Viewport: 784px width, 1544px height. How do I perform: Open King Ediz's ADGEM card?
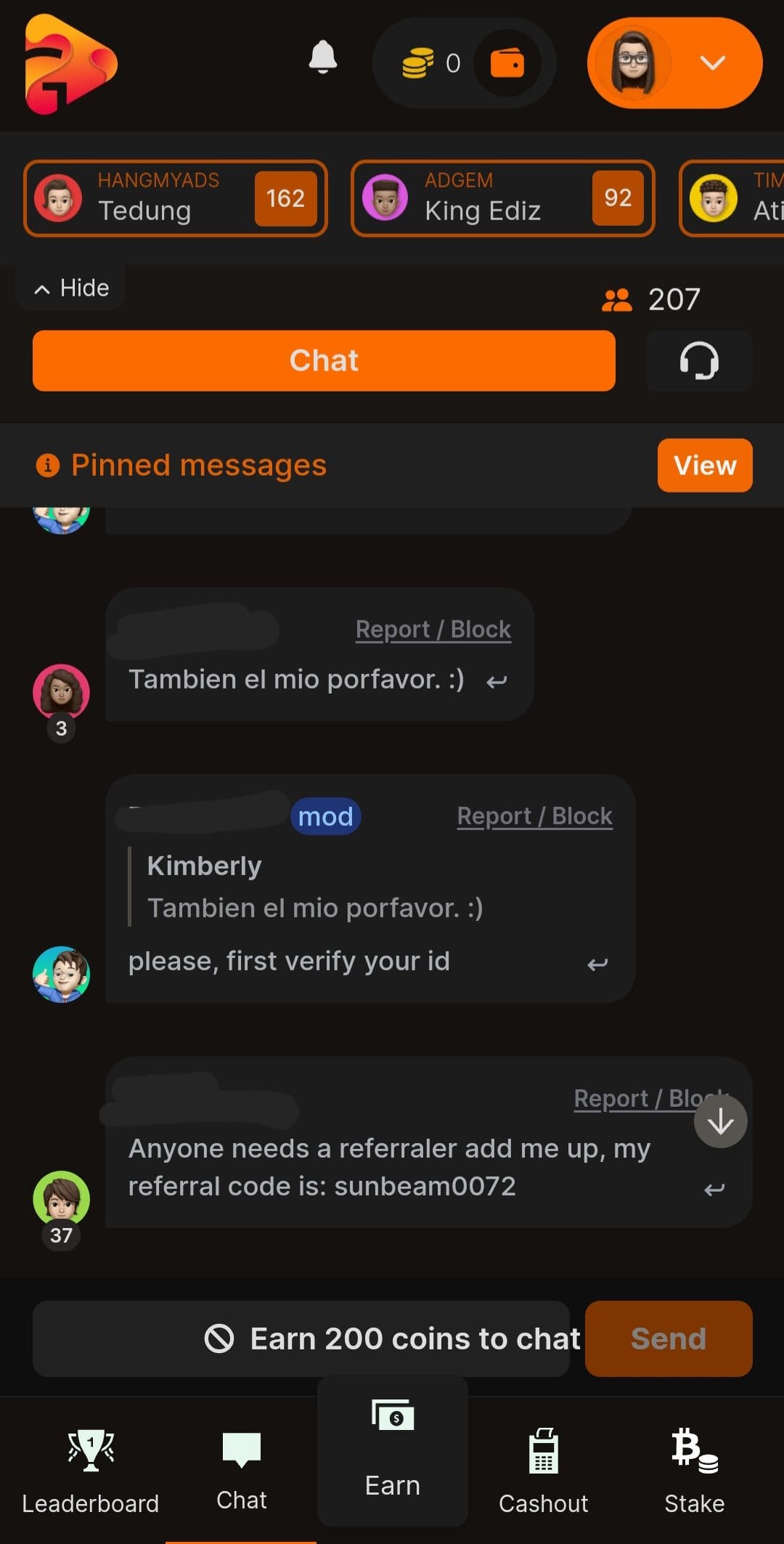(502, 198)
